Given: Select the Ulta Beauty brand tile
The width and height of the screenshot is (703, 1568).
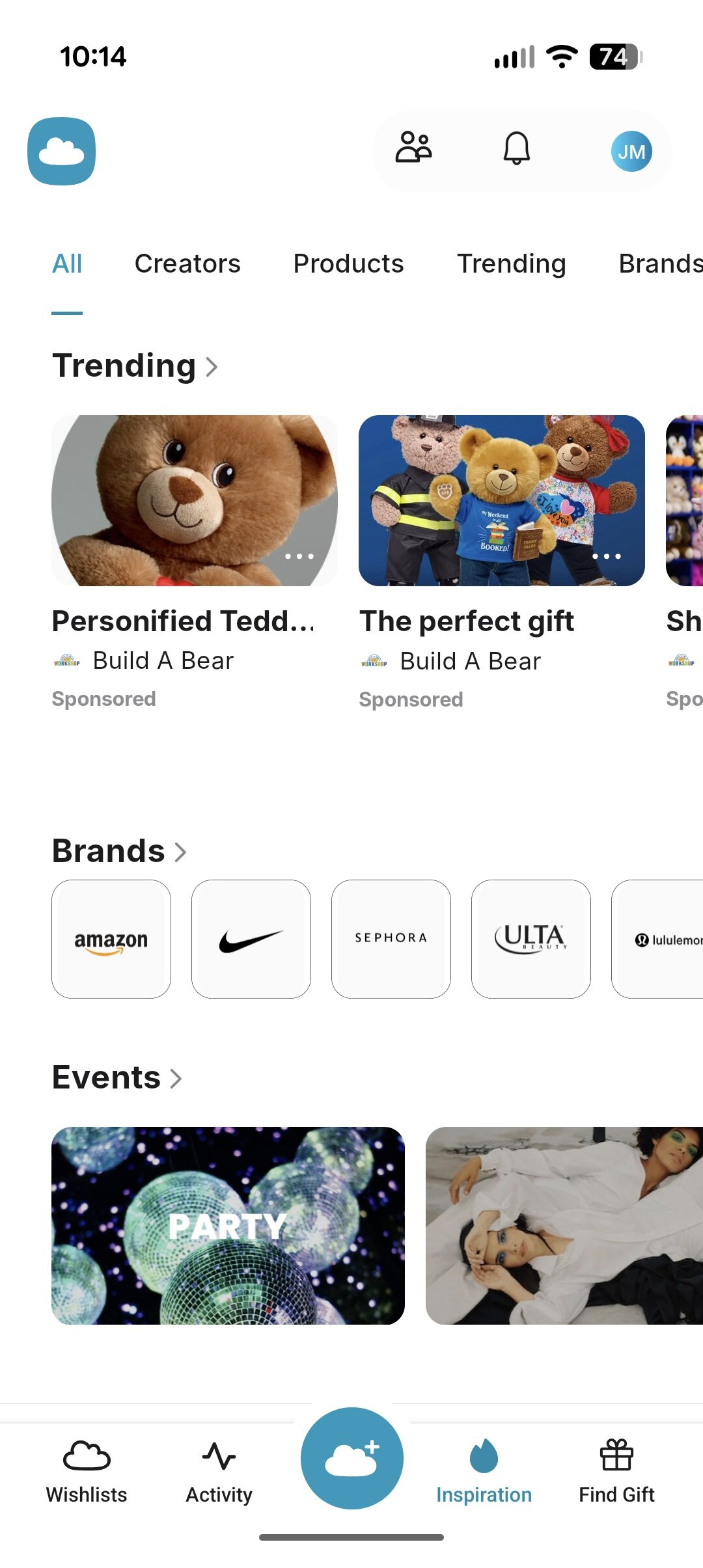Looking at the screenshot, I should (x=531, y=939).
